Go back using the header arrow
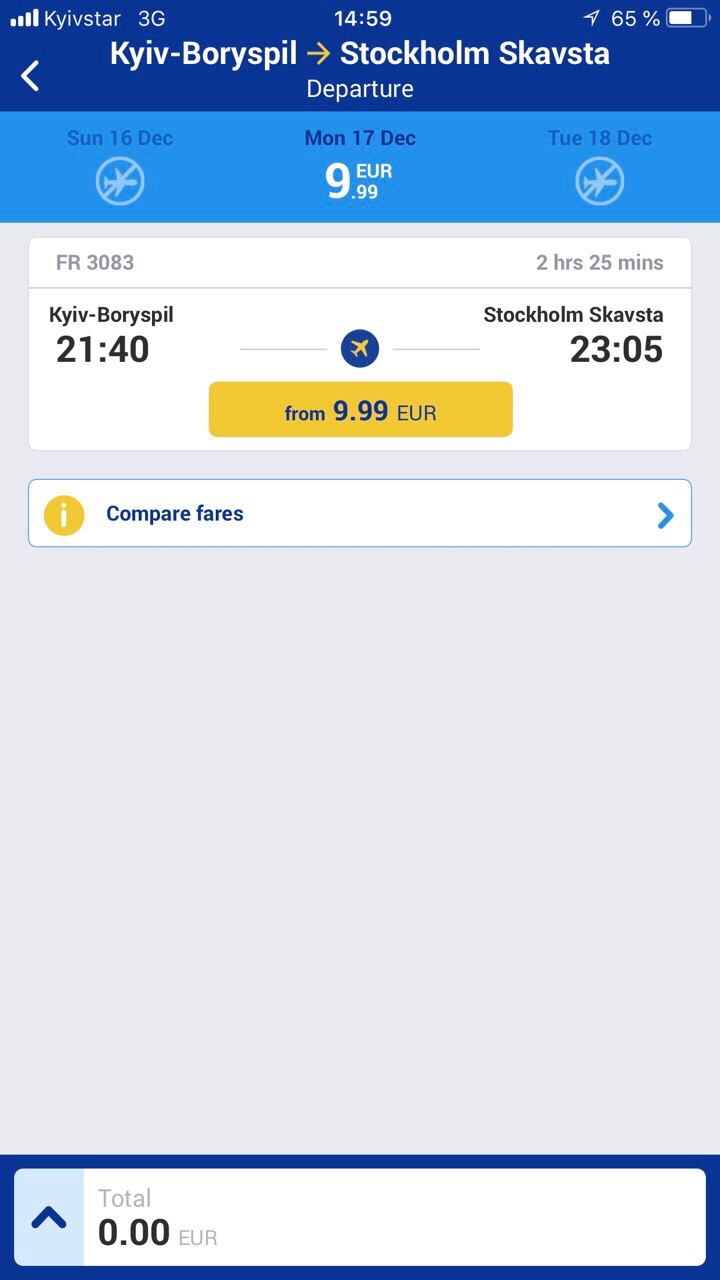Image resolution: width=720 pixels, height=1280 pixels. pyautogui.click(x=31, y=75)
